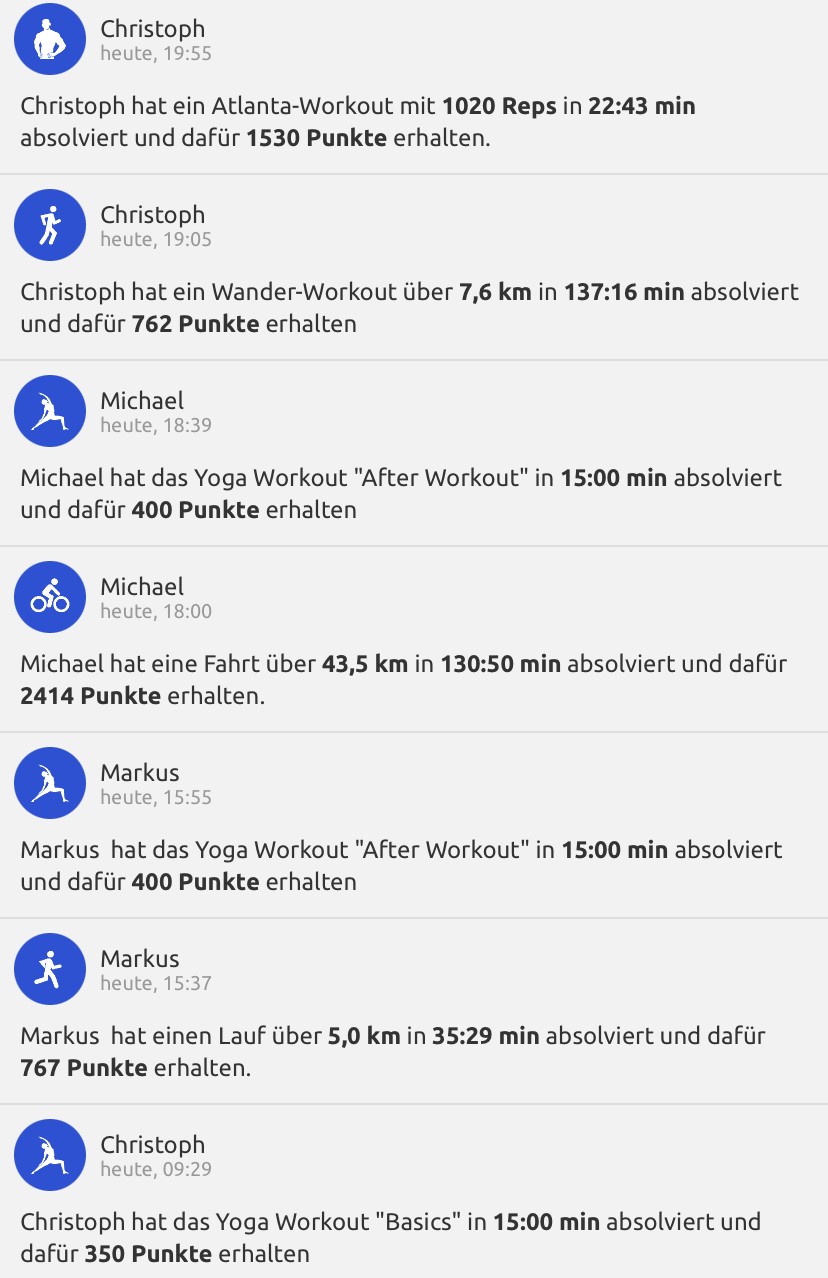Open Christoph's Atlanta-Workout strength icon
Screen dimensions: 828x1278
click(x=49, y=39)
